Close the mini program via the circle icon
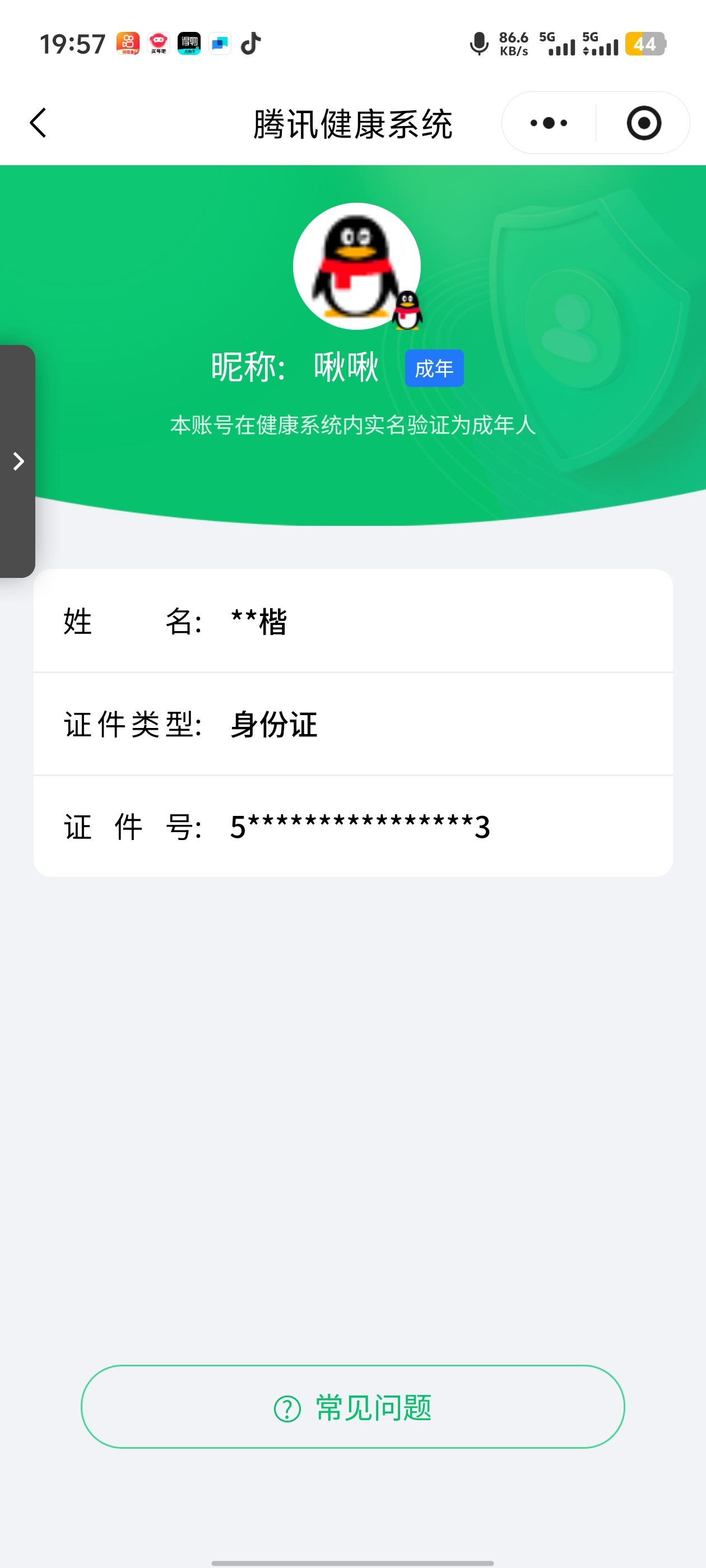 tap(643, 123)
